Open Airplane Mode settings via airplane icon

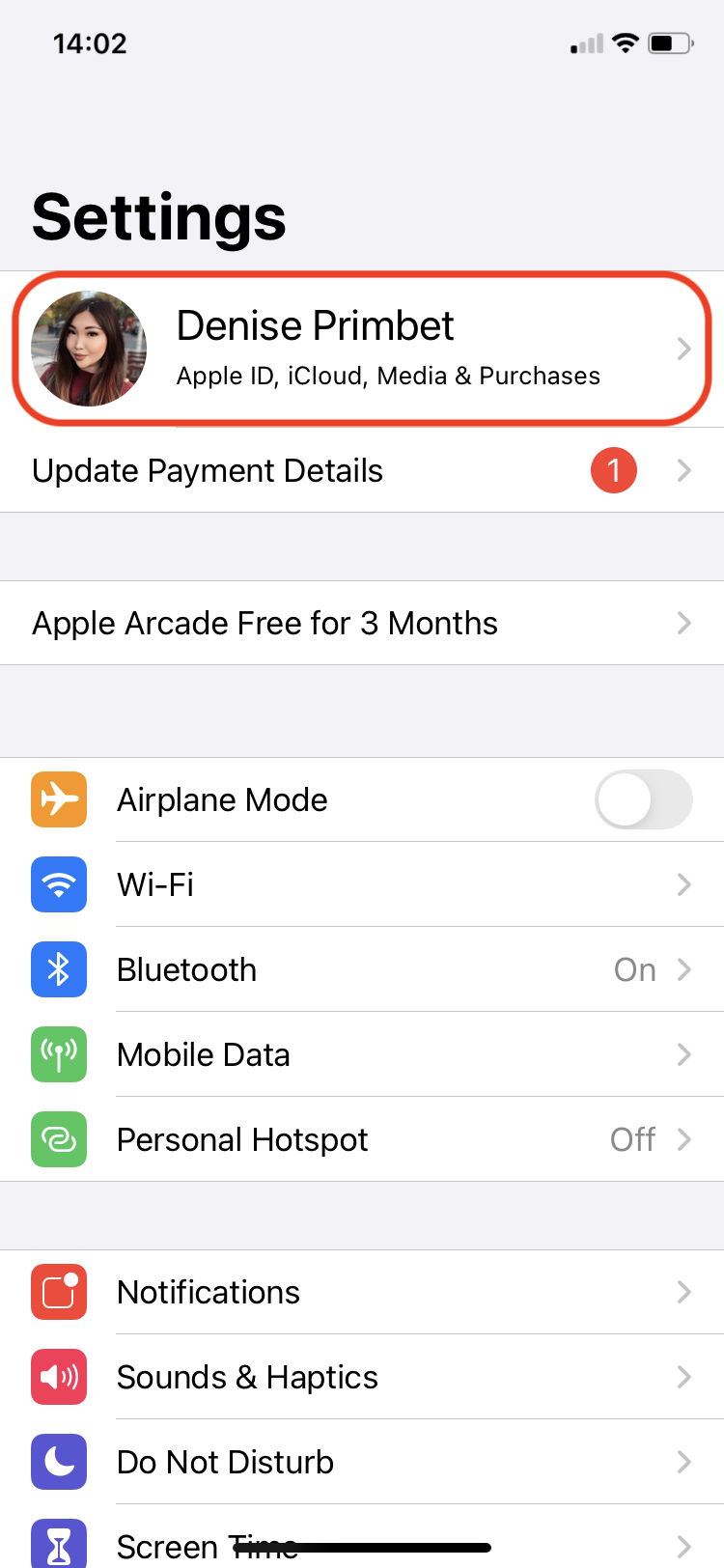pos(58,799)
